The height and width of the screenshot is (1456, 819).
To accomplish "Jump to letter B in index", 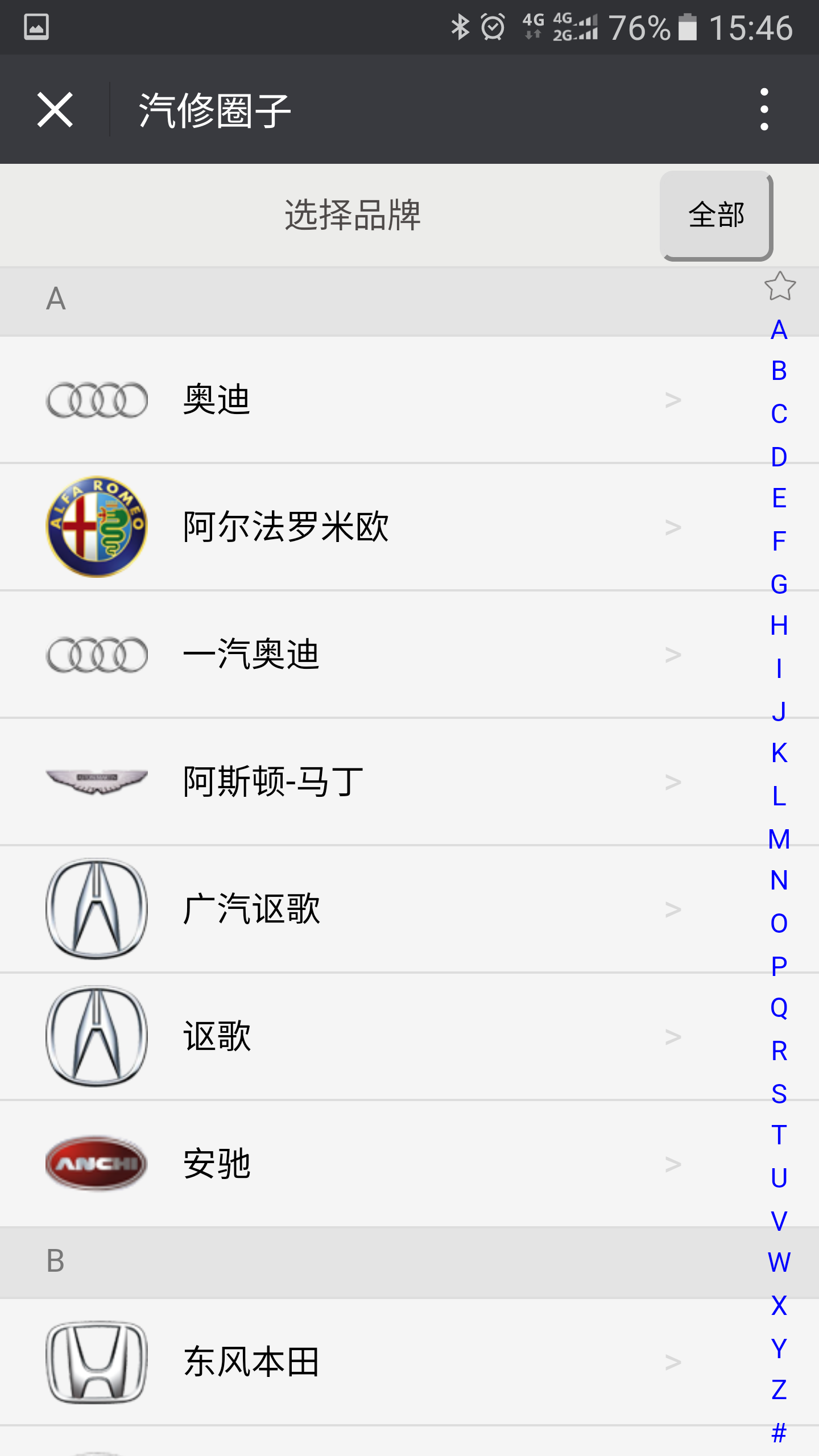I will coord(779,371).
